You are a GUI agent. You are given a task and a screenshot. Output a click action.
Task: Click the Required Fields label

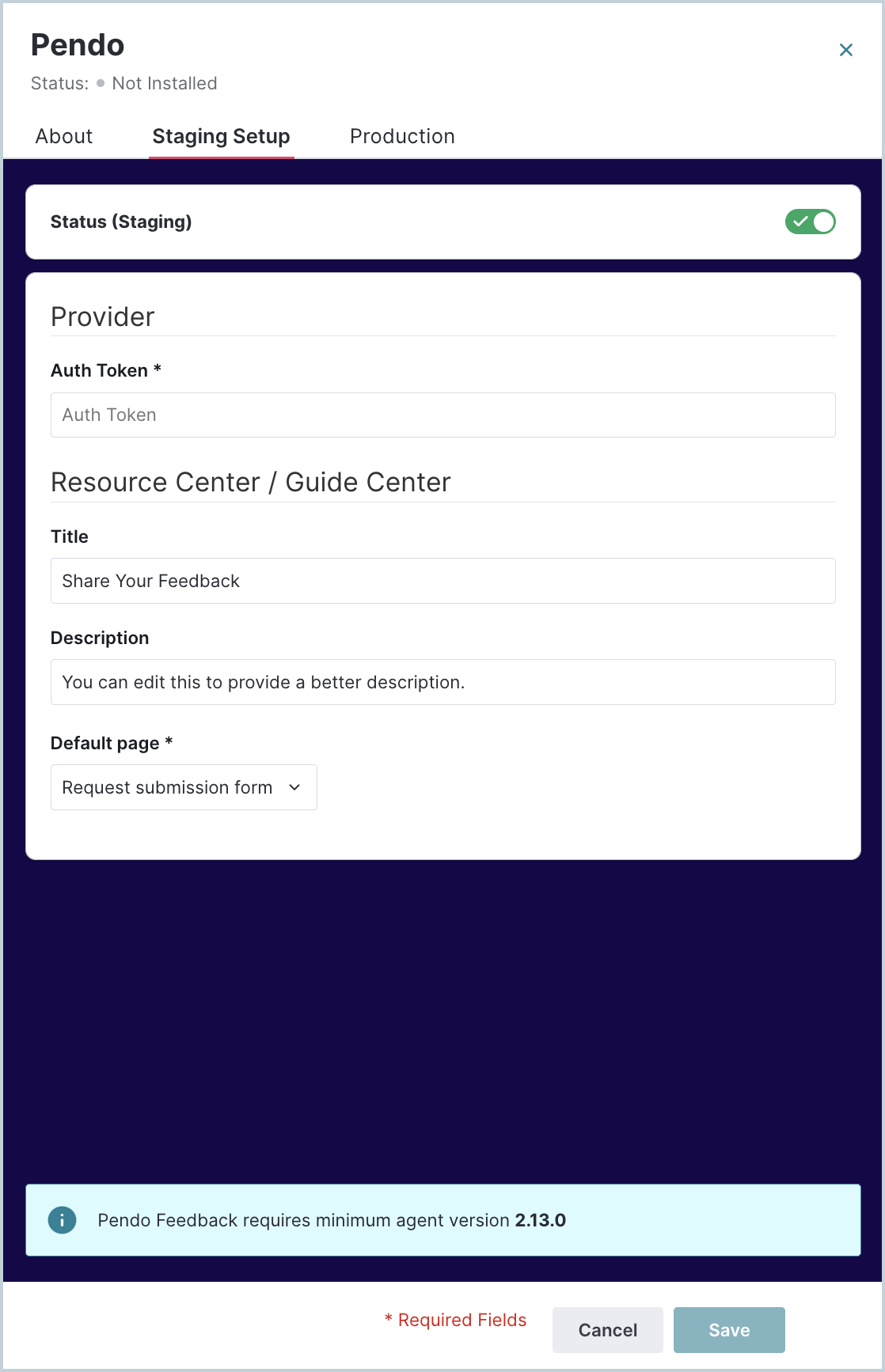[x=455, y=1320]
